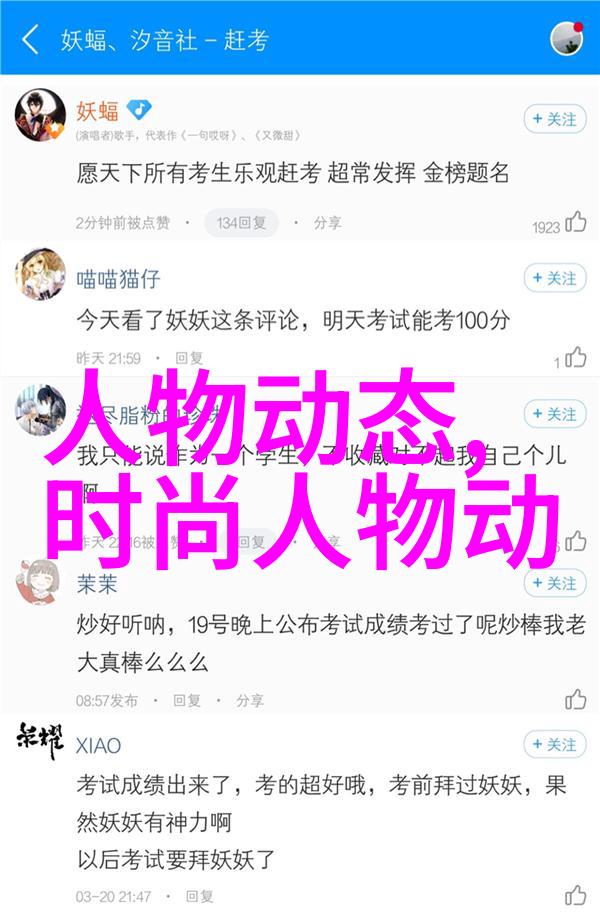Open the 134回复 replies on 妖蝠's comment
The width and height of the screenshot is (600, 915).
point(240,222)
